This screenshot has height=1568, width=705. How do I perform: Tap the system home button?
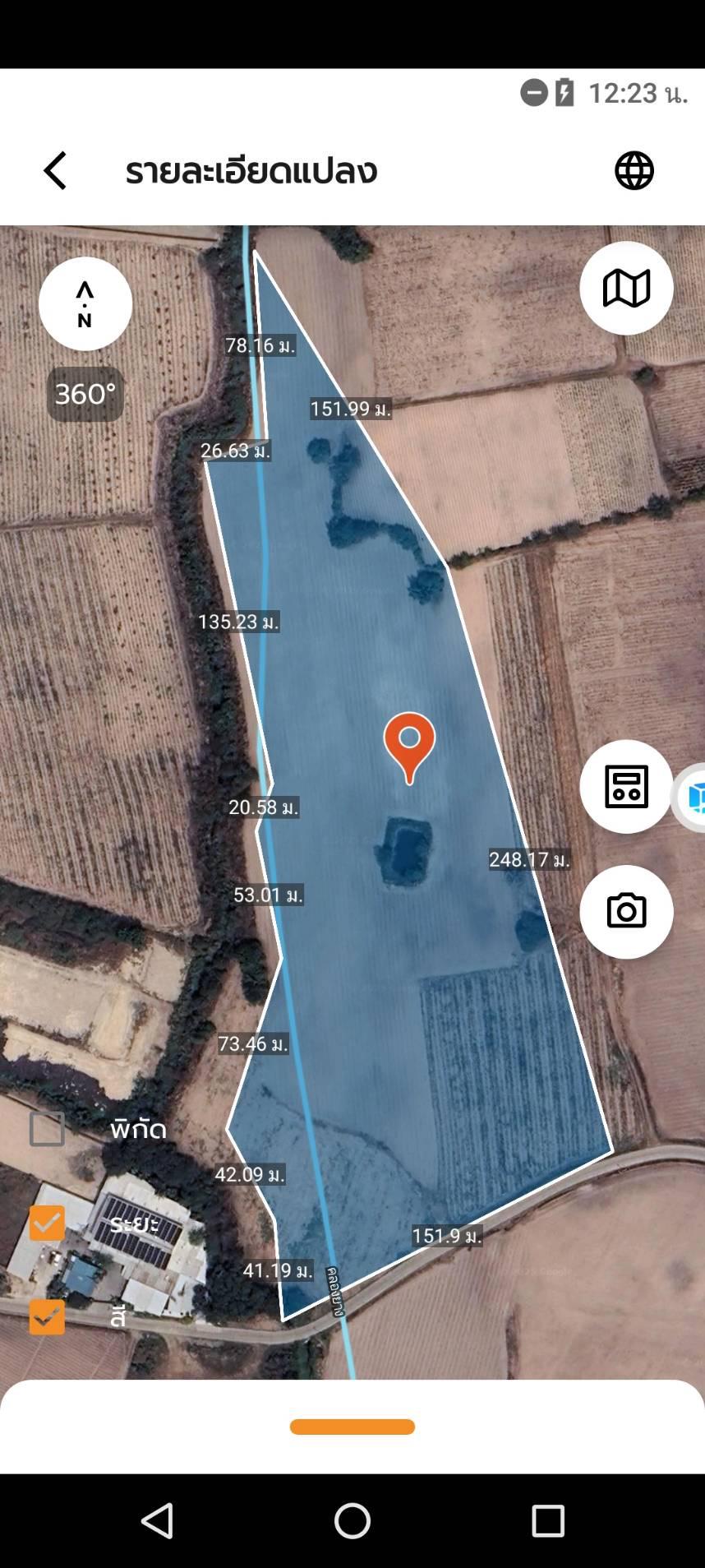click(x=352, y=1520)
